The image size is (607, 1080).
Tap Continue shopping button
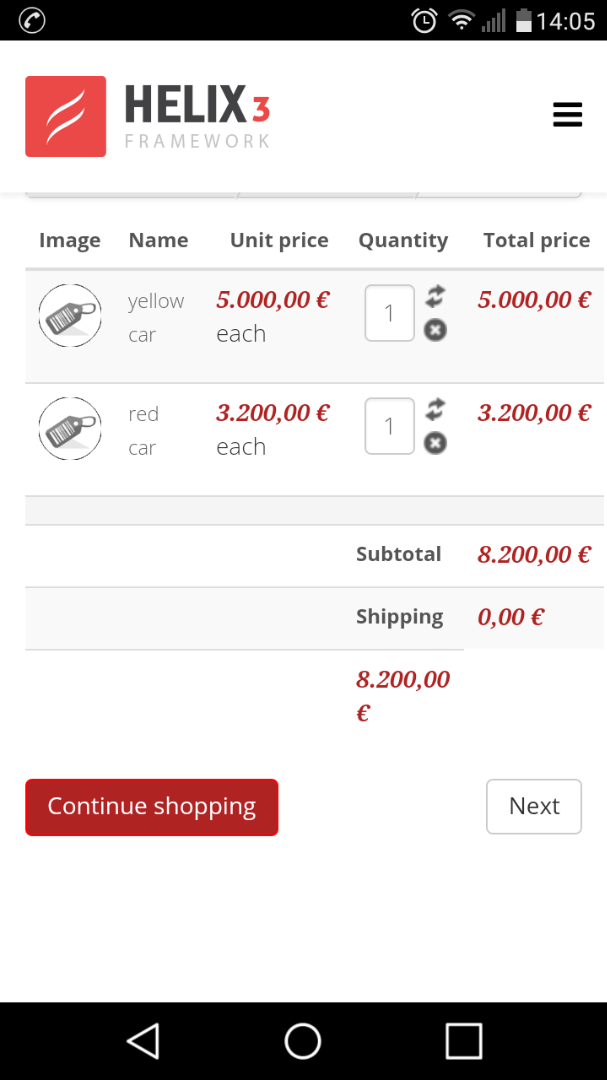[x=151, y=806]
